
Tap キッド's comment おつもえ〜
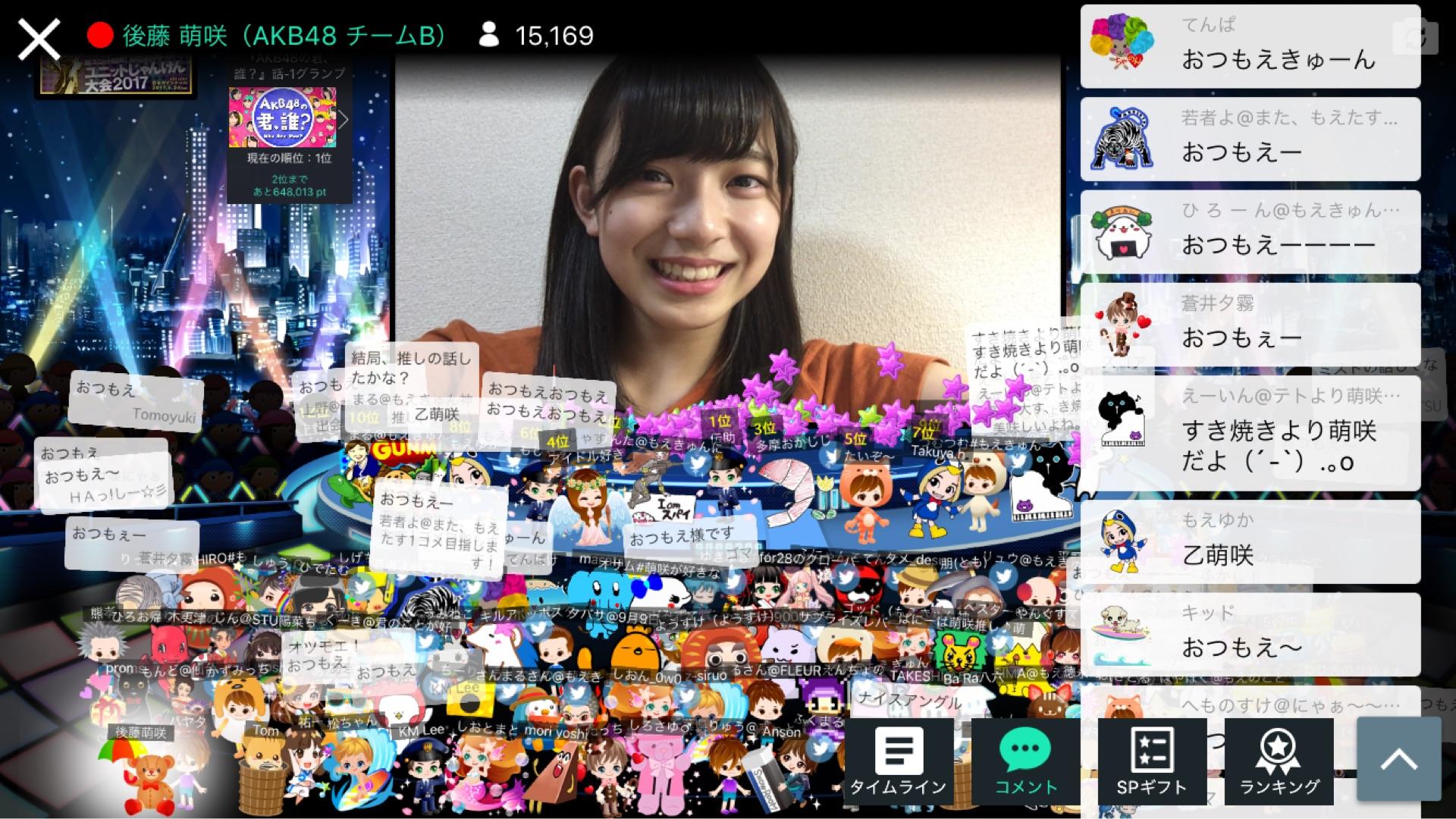click(x=1250, y=634)
